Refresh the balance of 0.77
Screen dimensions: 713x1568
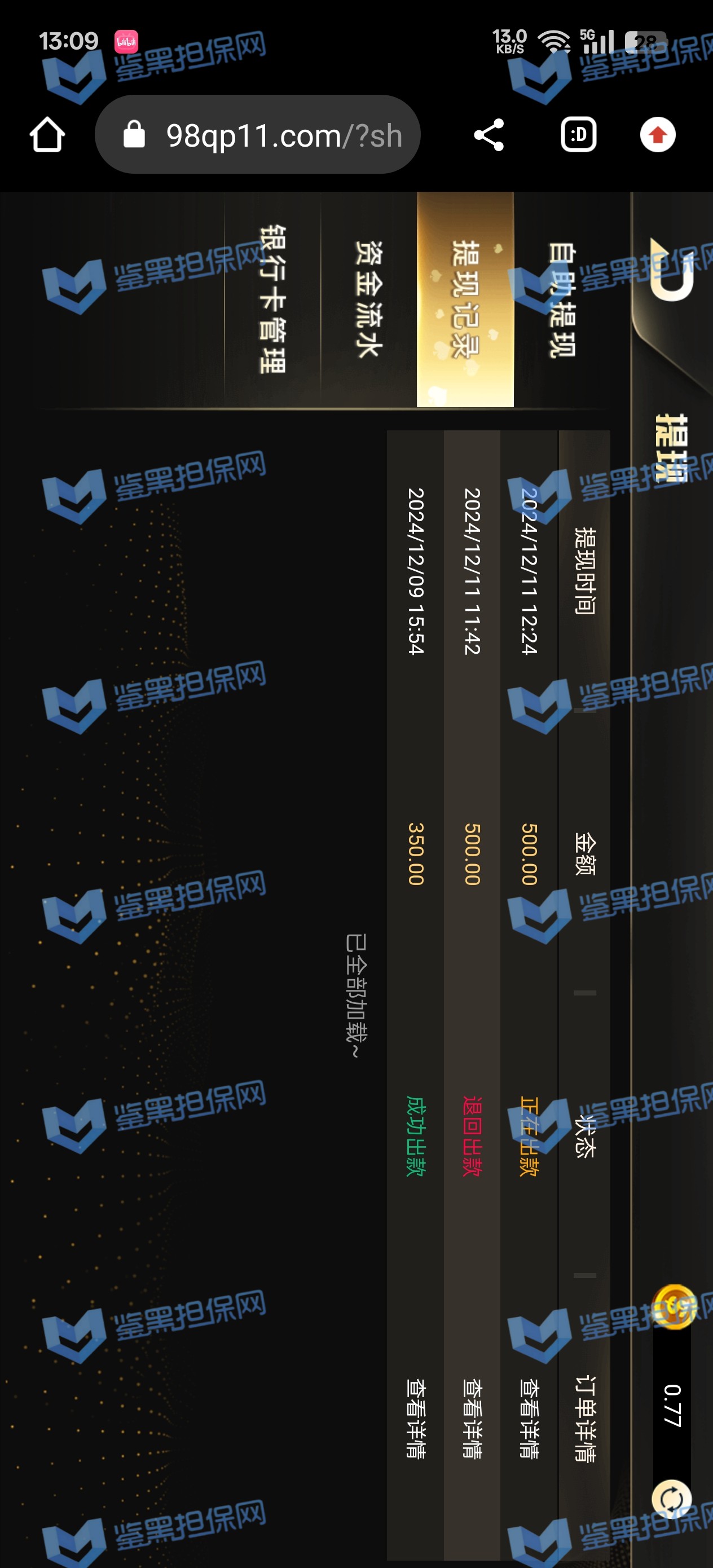(671, 1499)
